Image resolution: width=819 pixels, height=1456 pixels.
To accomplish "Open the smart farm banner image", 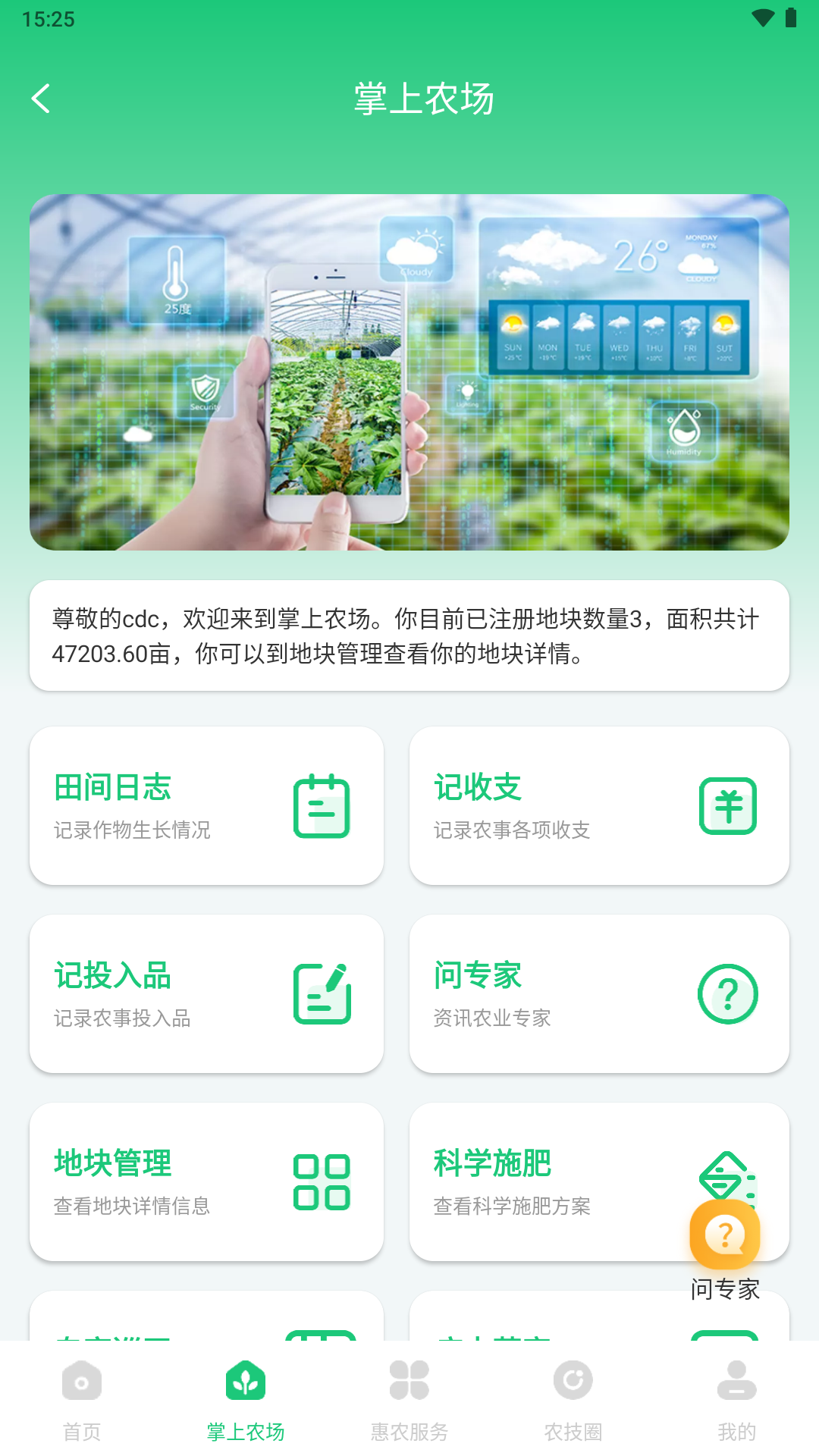I will point(409,372).
